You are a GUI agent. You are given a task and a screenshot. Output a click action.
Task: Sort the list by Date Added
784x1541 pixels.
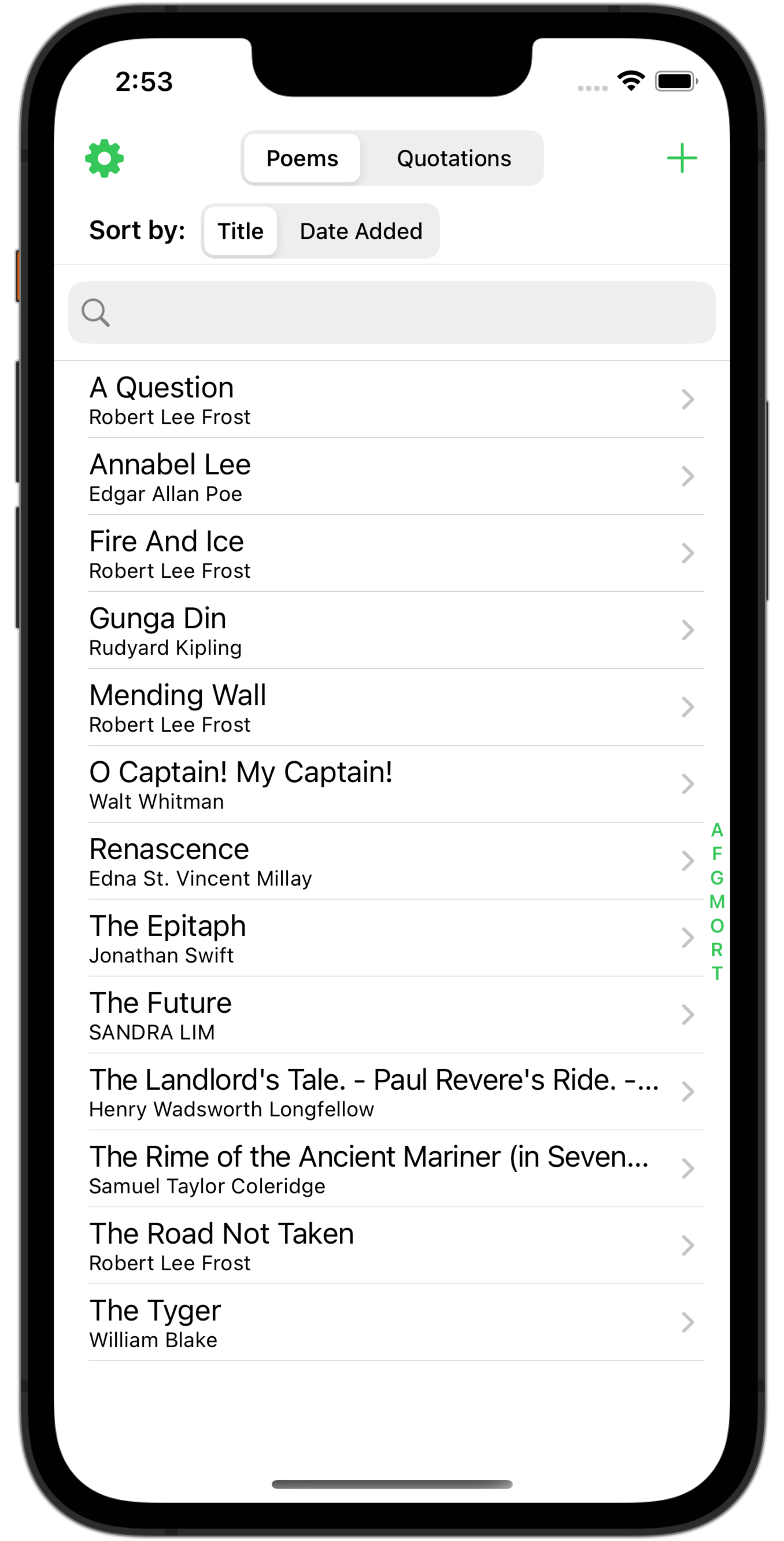(x=361, y=231)
